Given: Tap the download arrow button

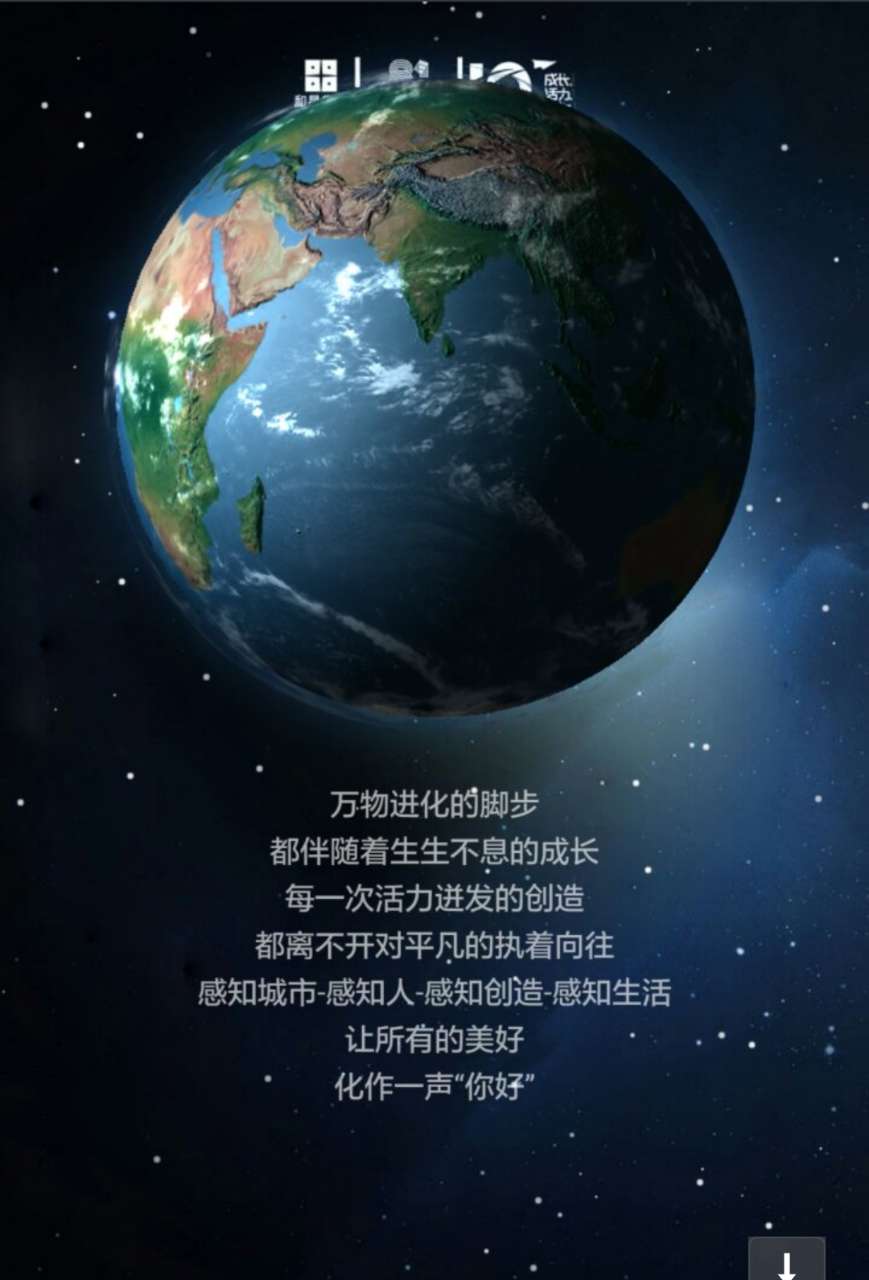Looking at the screenshot, I should pyautogui.click(x=787, y=1260).
